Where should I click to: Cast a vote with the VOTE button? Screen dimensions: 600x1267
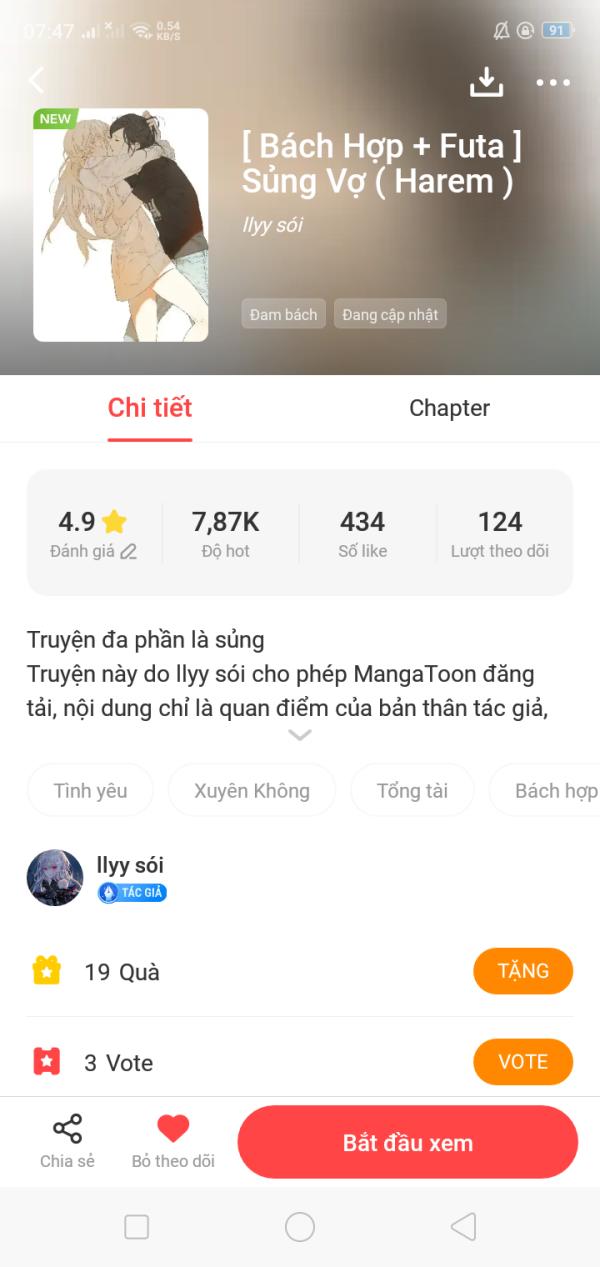click(x=523, y=1062)
